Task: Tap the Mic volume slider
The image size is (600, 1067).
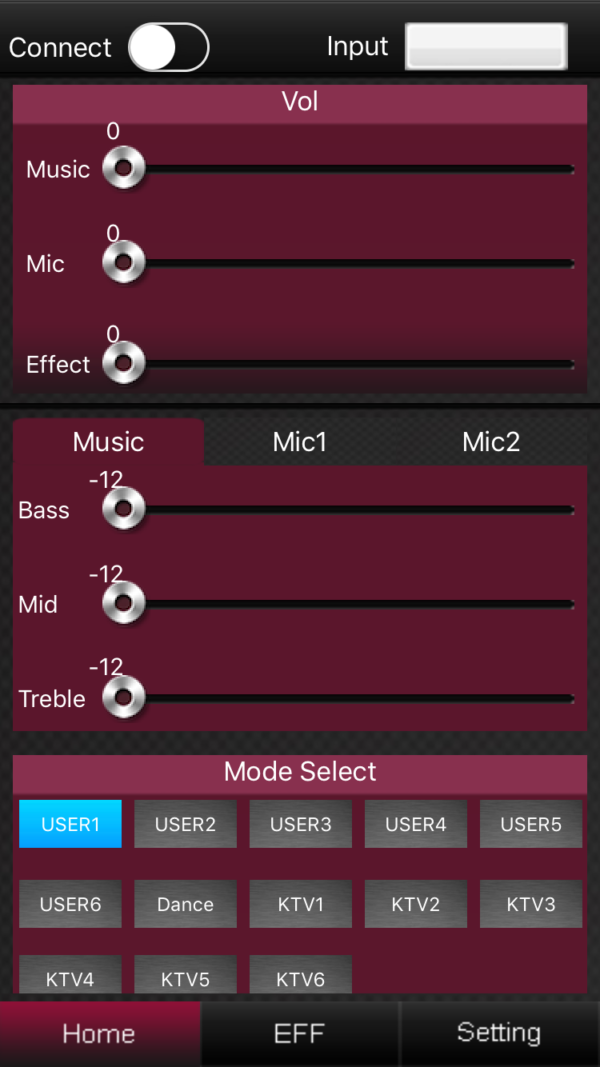Action: 339,263
